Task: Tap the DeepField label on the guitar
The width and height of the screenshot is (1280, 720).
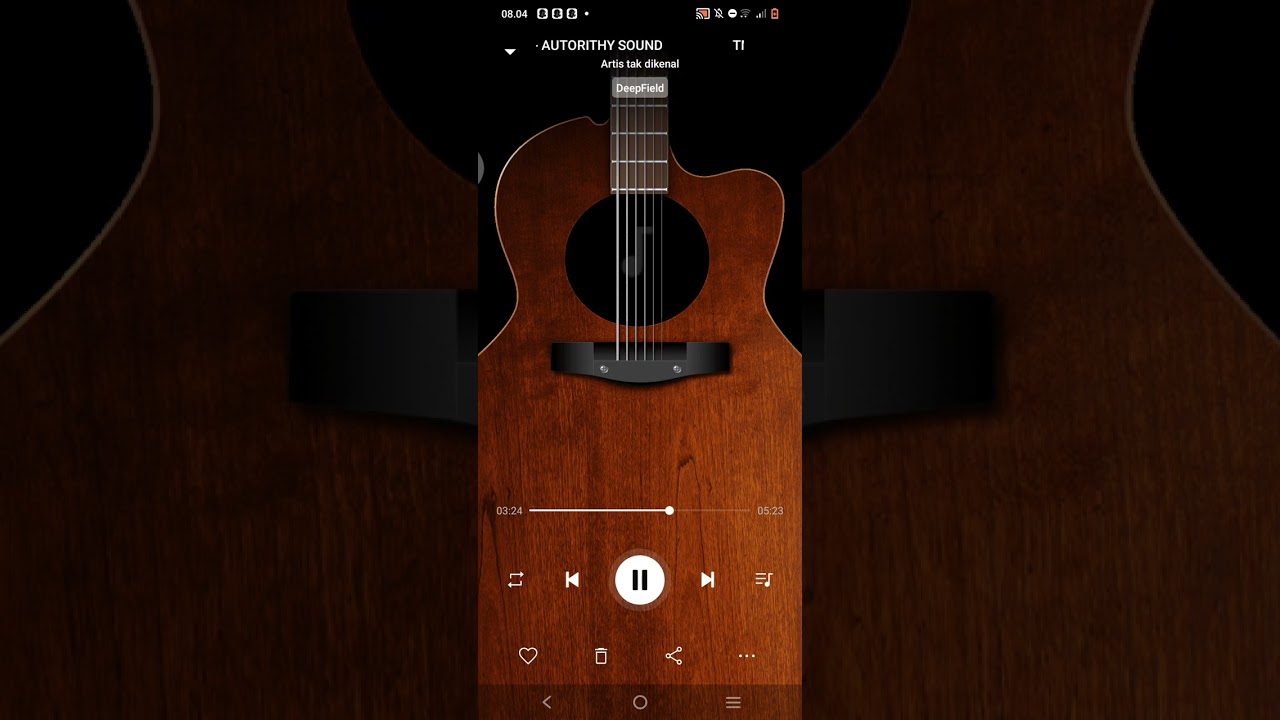Action: [x=640, y=88]
